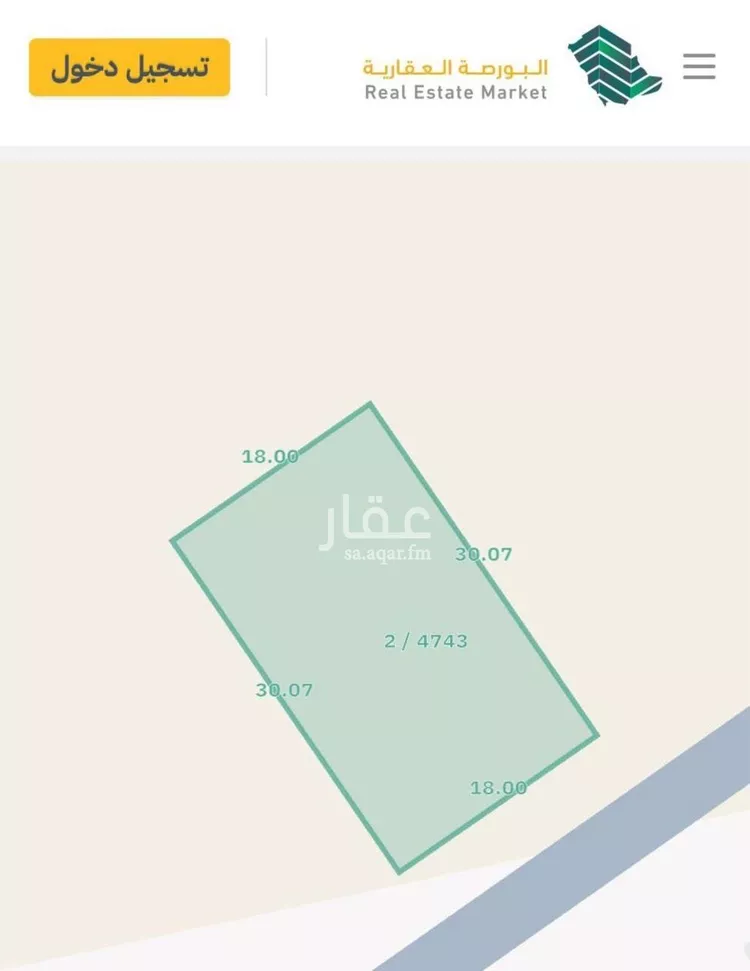This screenshot has height=971, width=750.
Task: Open the menu via the three-line icon
Action: point(698,66)
